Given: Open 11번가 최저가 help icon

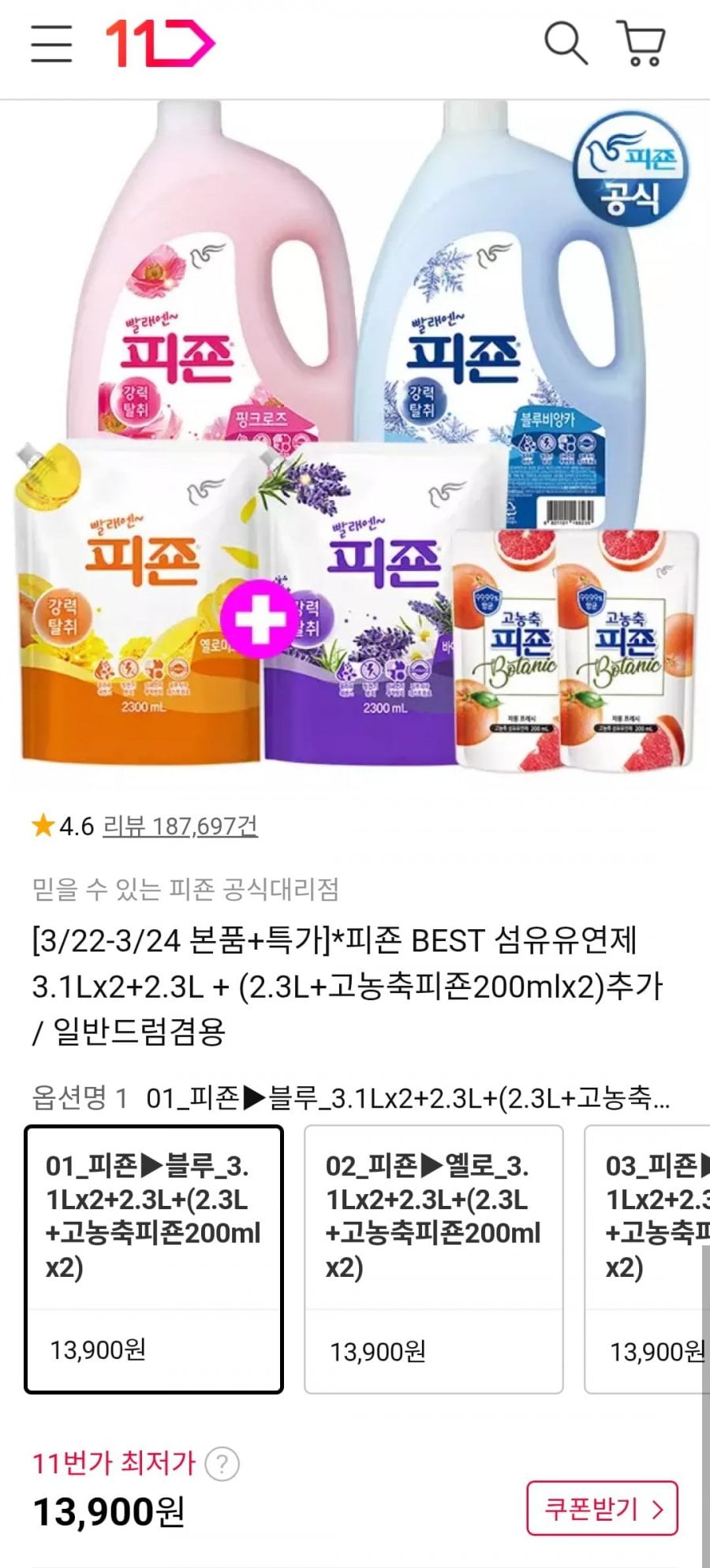Looking at the screenshot, I should click(222, 1465).
